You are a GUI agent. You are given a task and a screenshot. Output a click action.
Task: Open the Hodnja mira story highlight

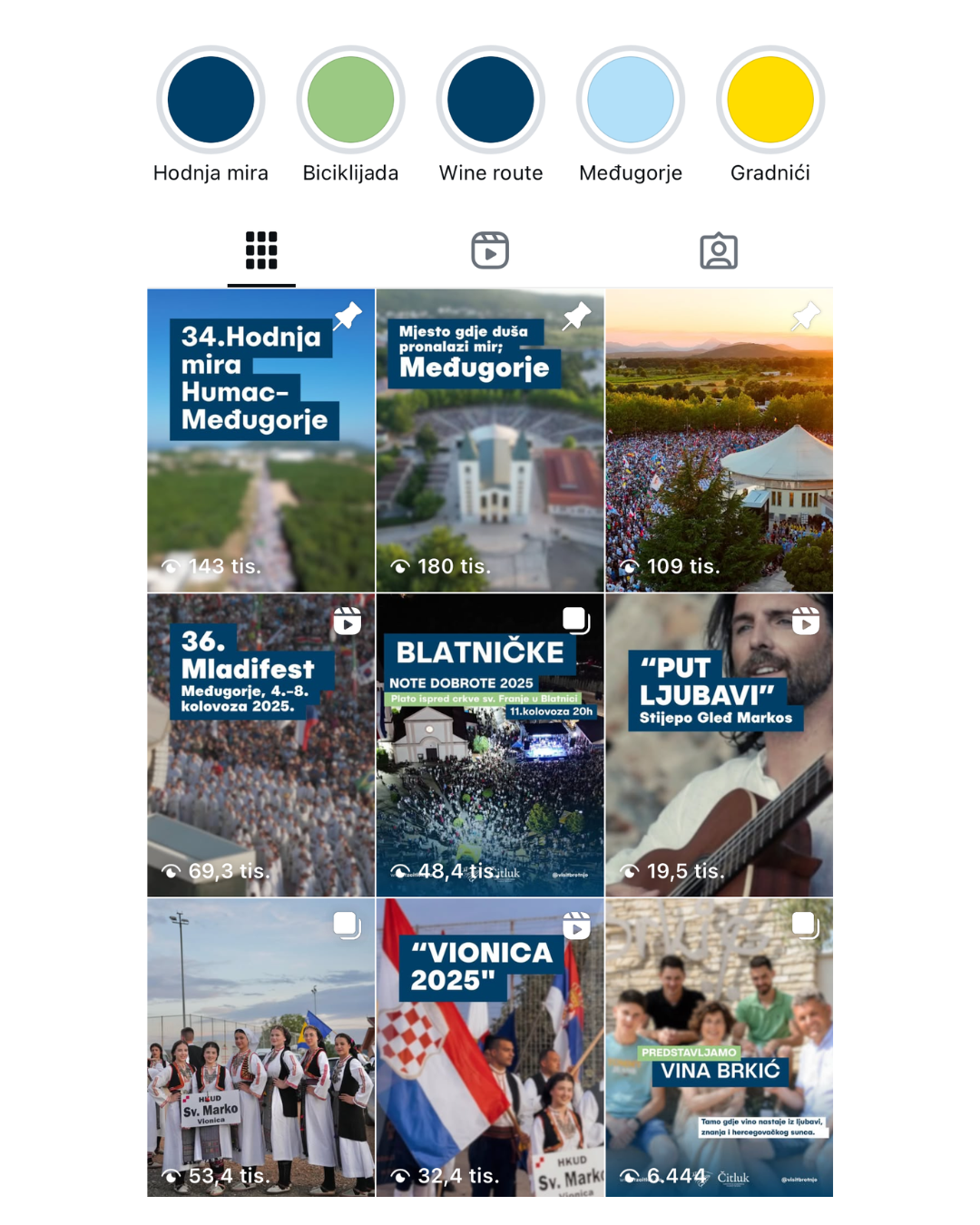point(211,100)
